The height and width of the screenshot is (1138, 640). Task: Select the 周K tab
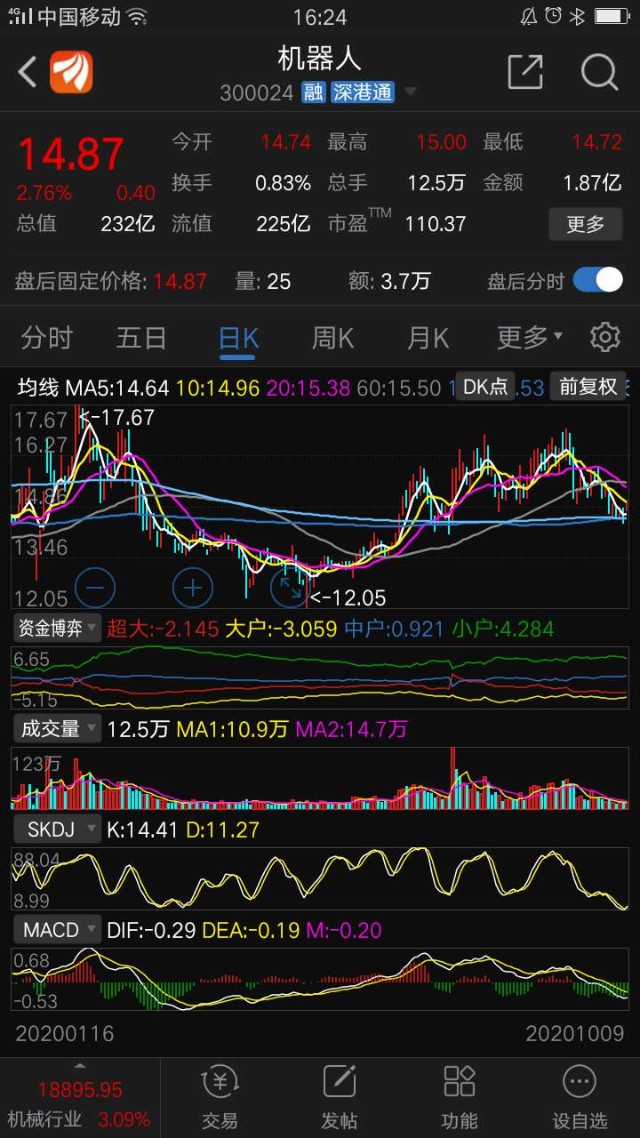(333, 338)
